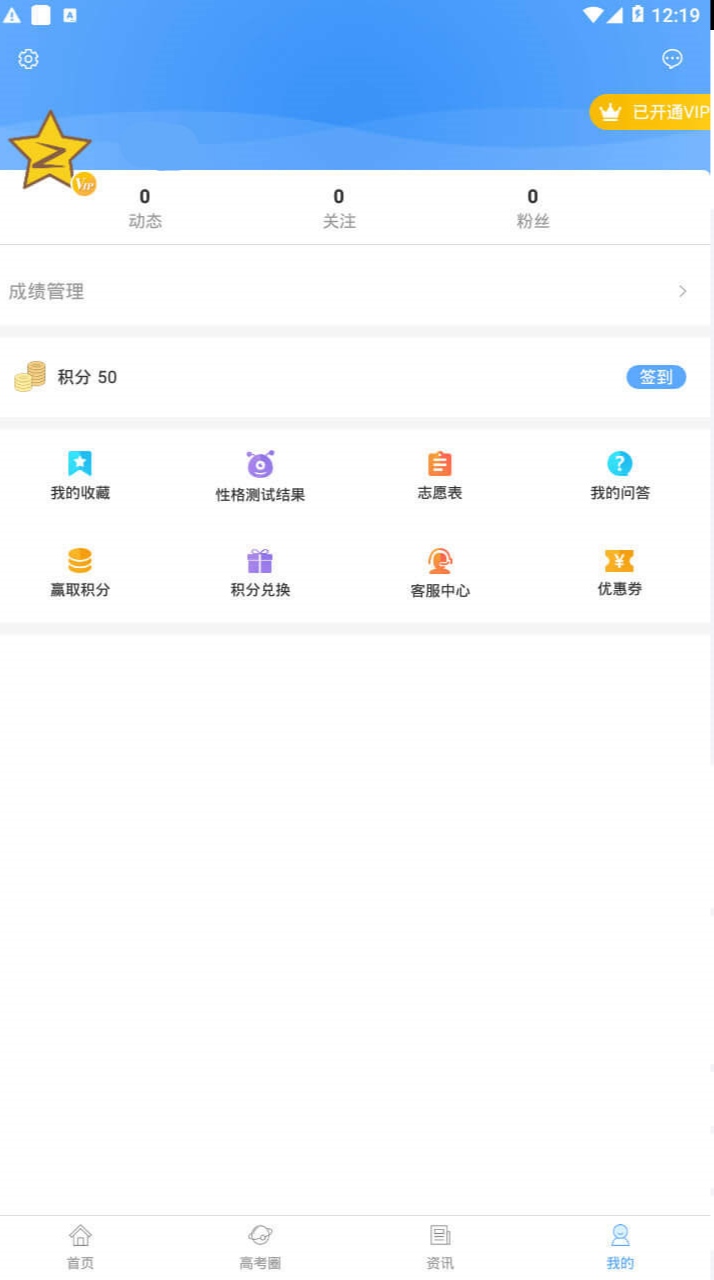Open 优惠券
The width and height of the screenshot is (714, 1280).
point(620,573)
